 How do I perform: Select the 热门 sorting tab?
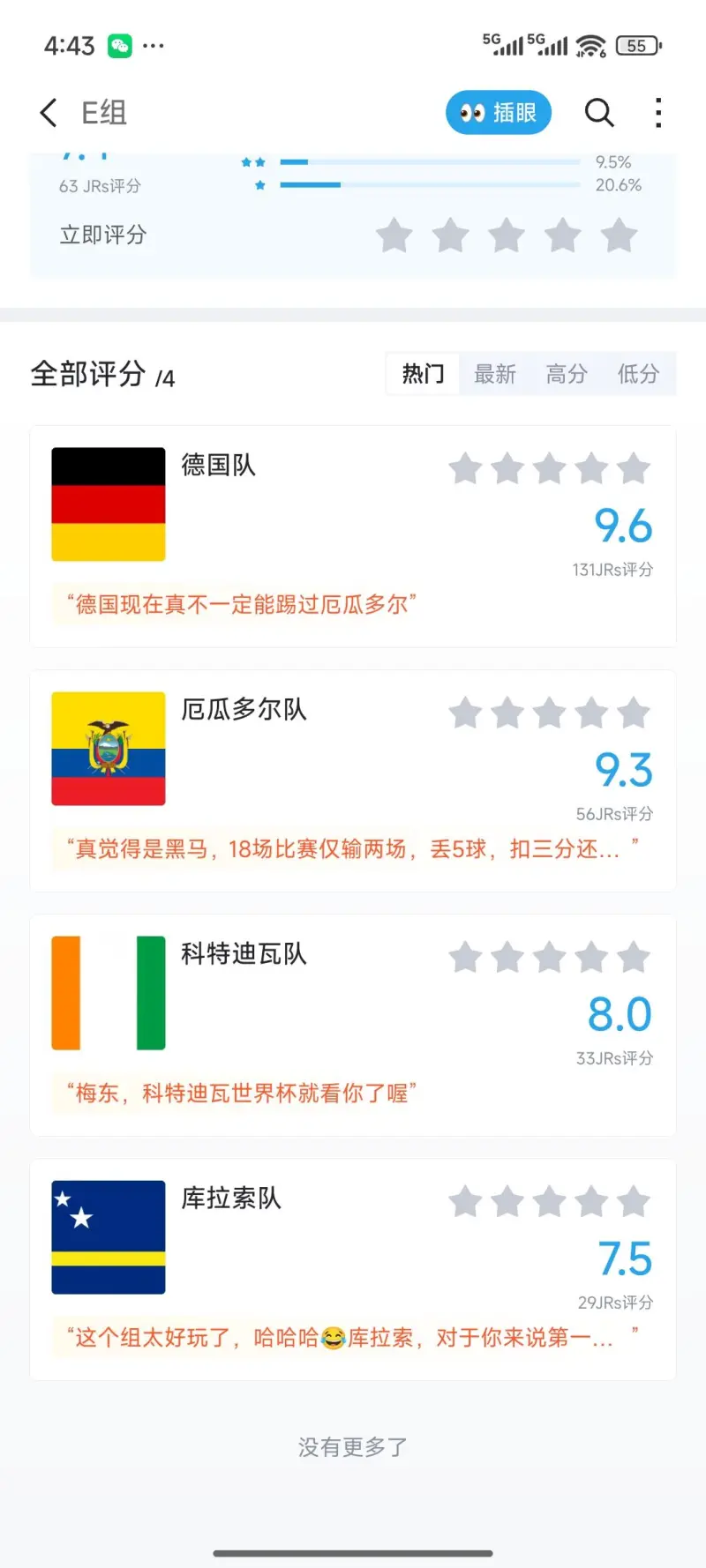423,374
